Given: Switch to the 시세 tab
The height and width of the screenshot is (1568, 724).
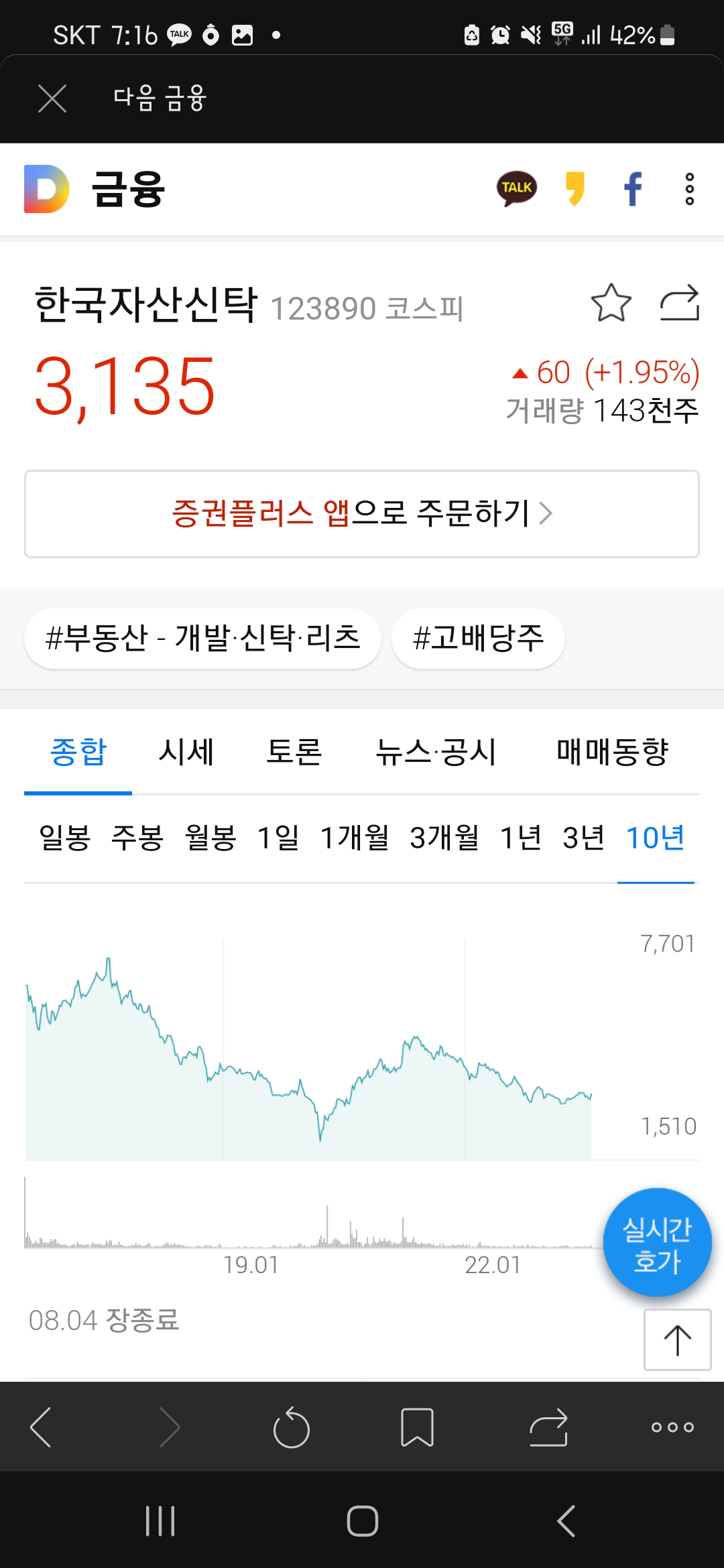Looking at the screenshot, I should coord(186,752).
